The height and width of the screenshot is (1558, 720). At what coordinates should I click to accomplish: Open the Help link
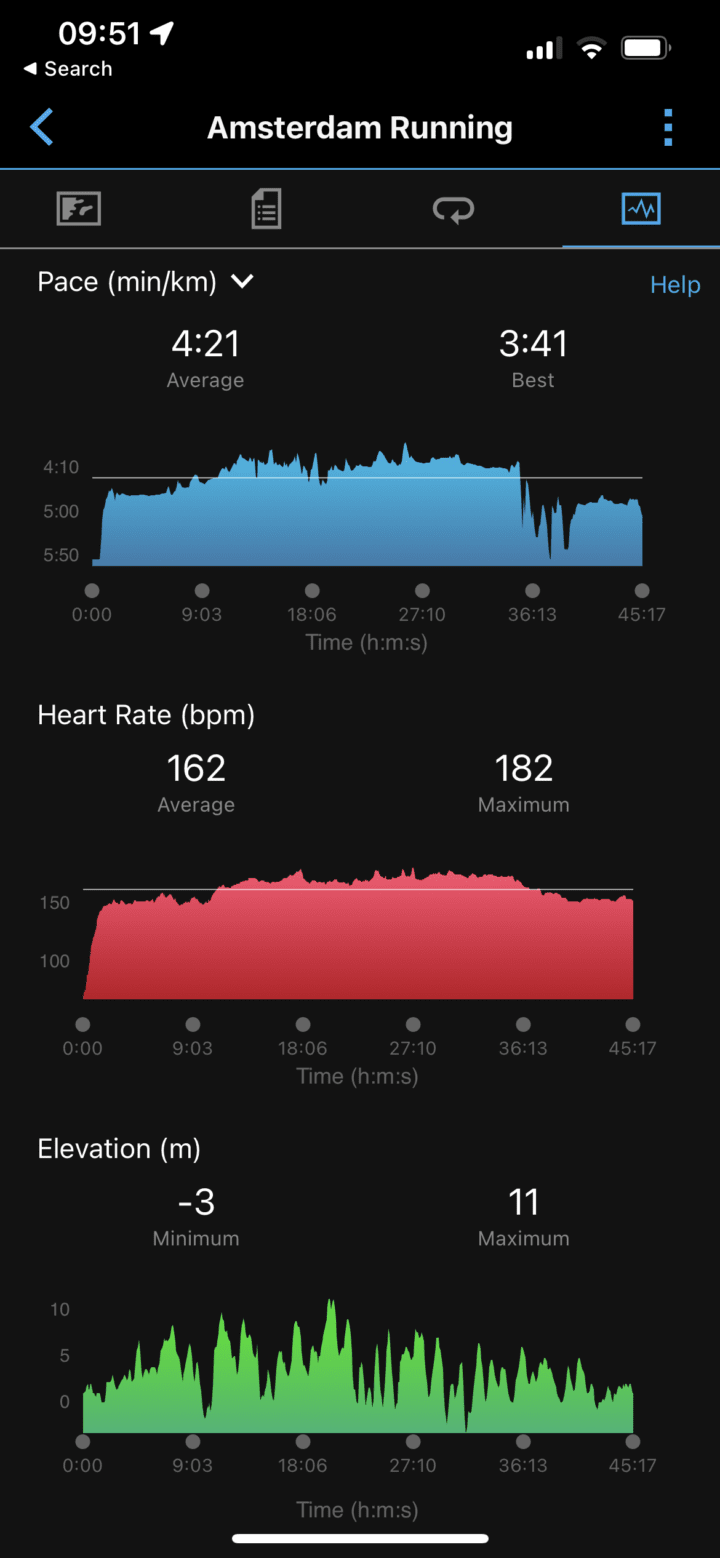[x=675, y=285]
